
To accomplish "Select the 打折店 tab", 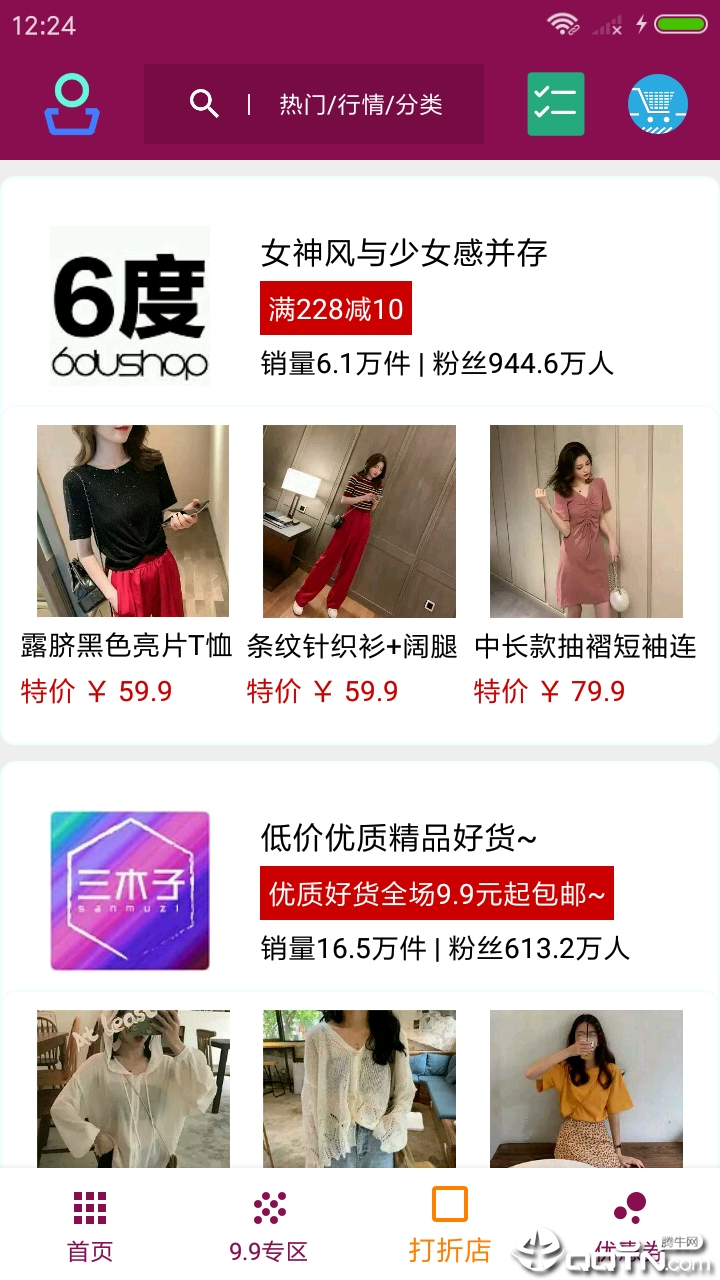I will coord(450,1225).
